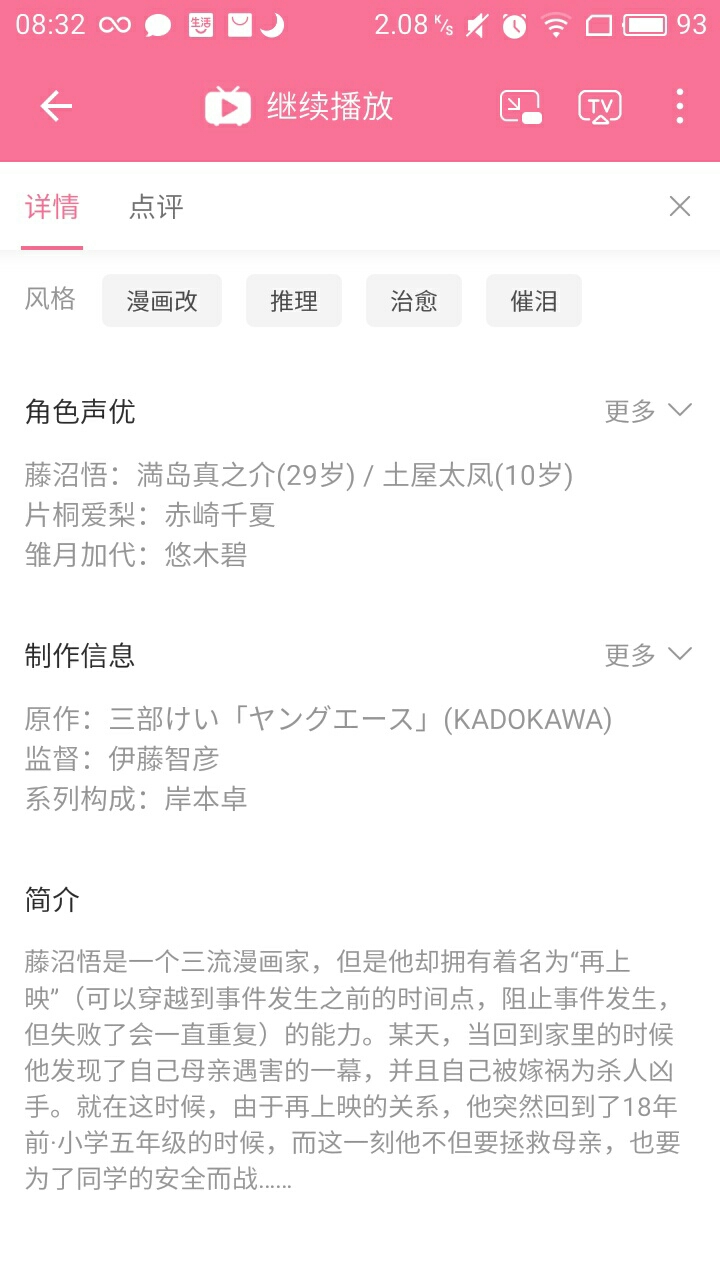Open picture-in-picture mini player
This screenshot has width=720, height=1280.
pos(520,106)
